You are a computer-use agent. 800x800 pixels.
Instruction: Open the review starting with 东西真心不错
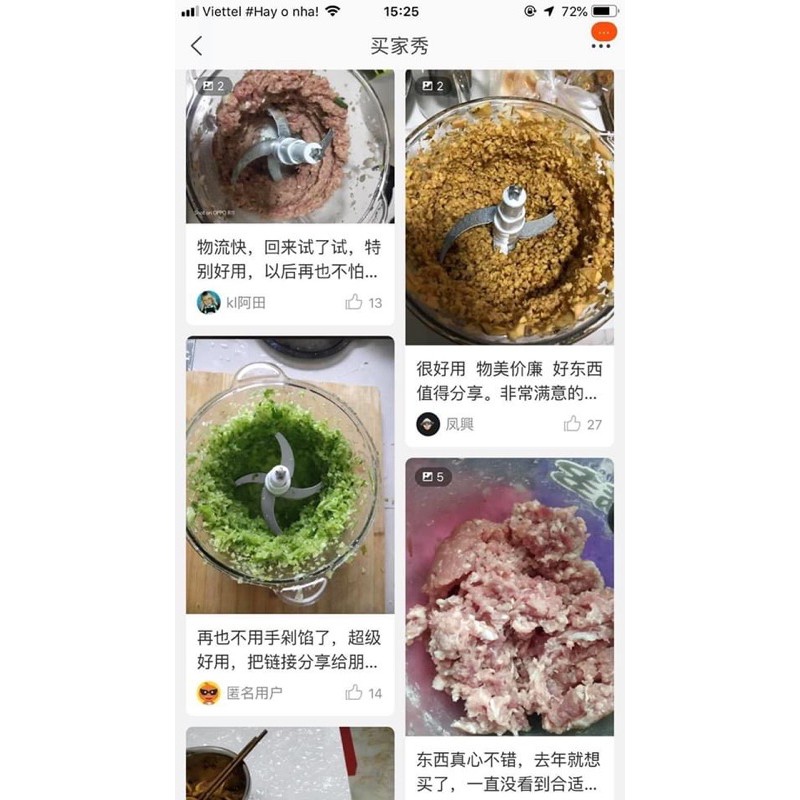[509, 772]
